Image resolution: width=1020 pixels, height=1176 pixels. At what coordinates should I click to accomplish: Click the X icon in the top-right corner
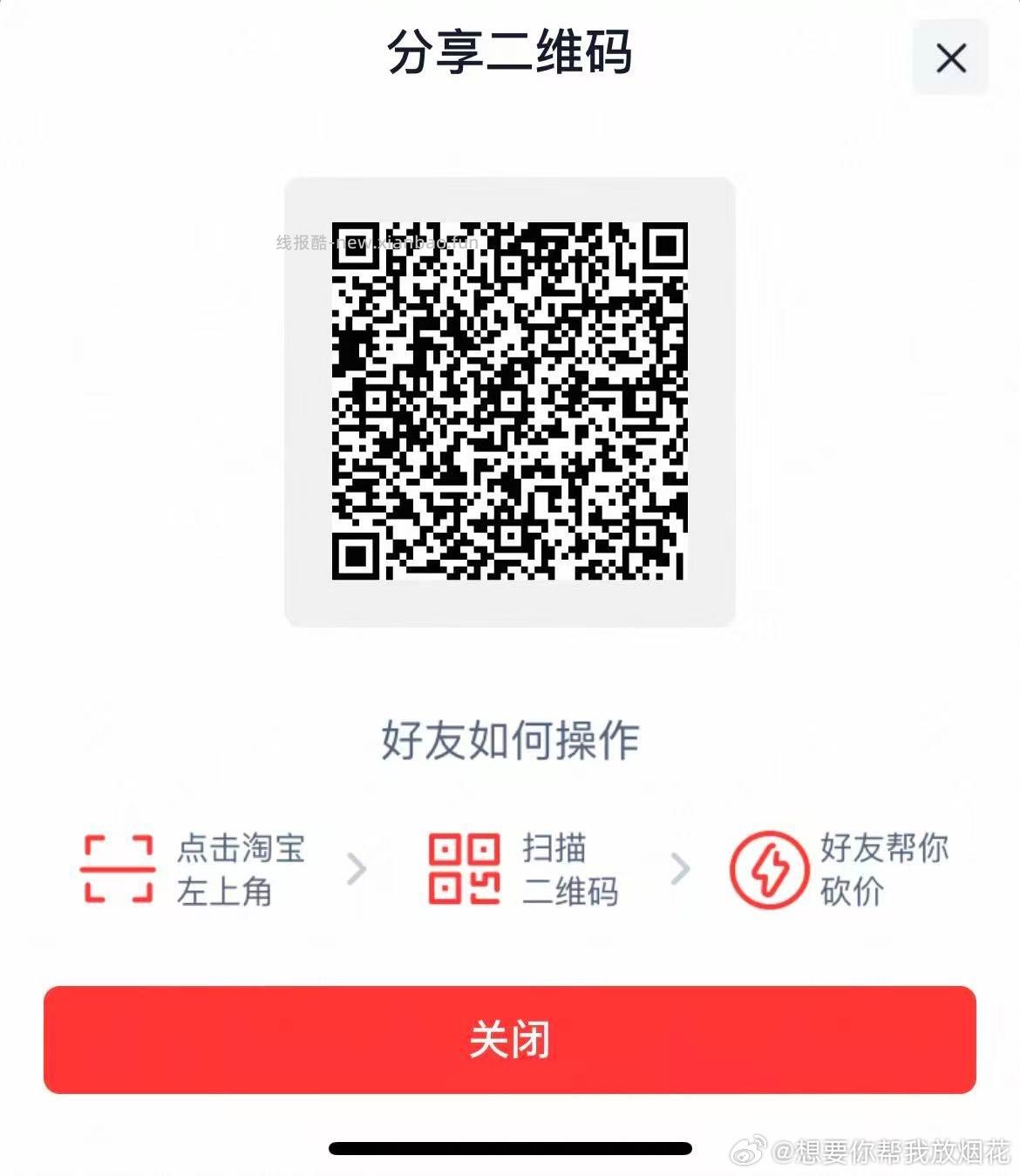pos(950,58)
